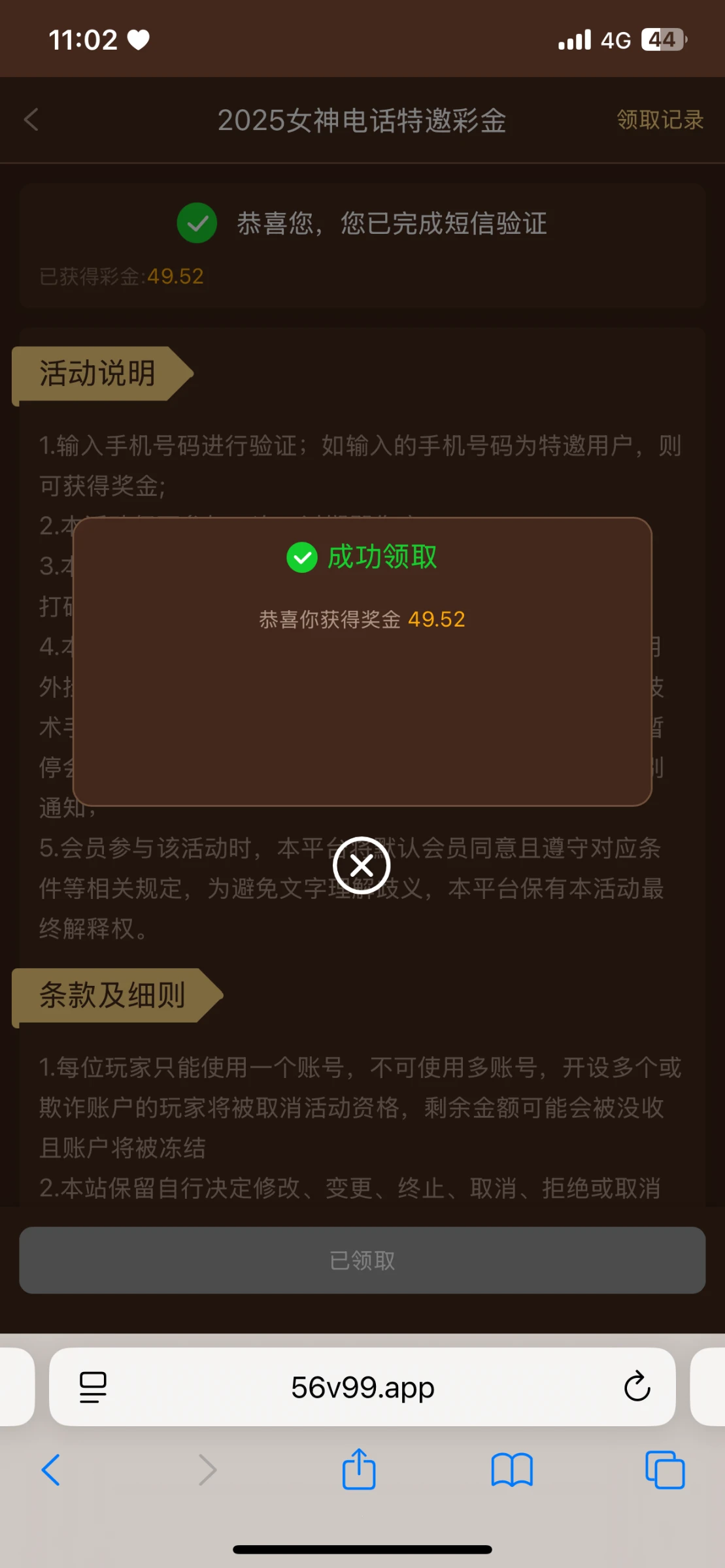Tap the 活动说明 section header
Screen dimensions: 725x1568
97,374
